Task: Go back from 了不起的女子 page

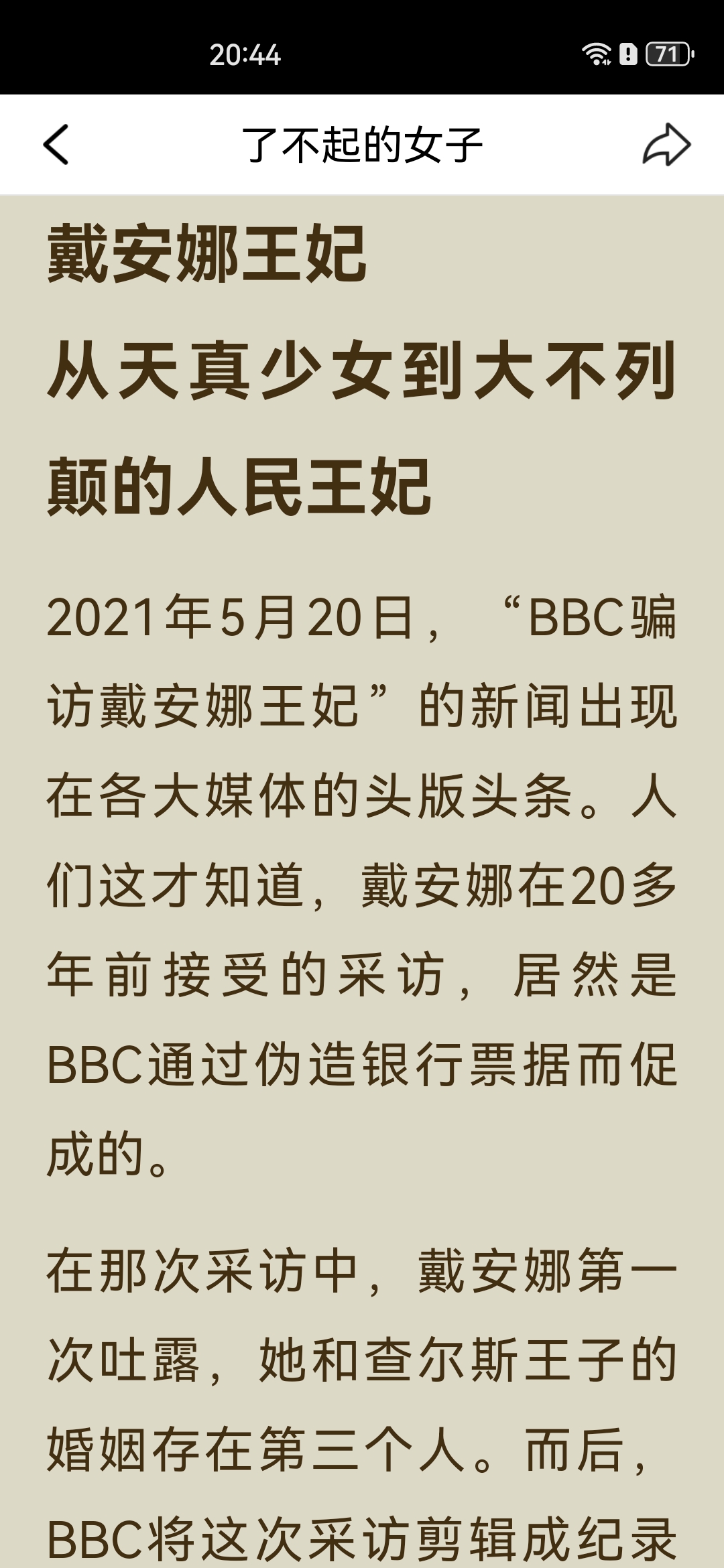Action: pos(56,145)
